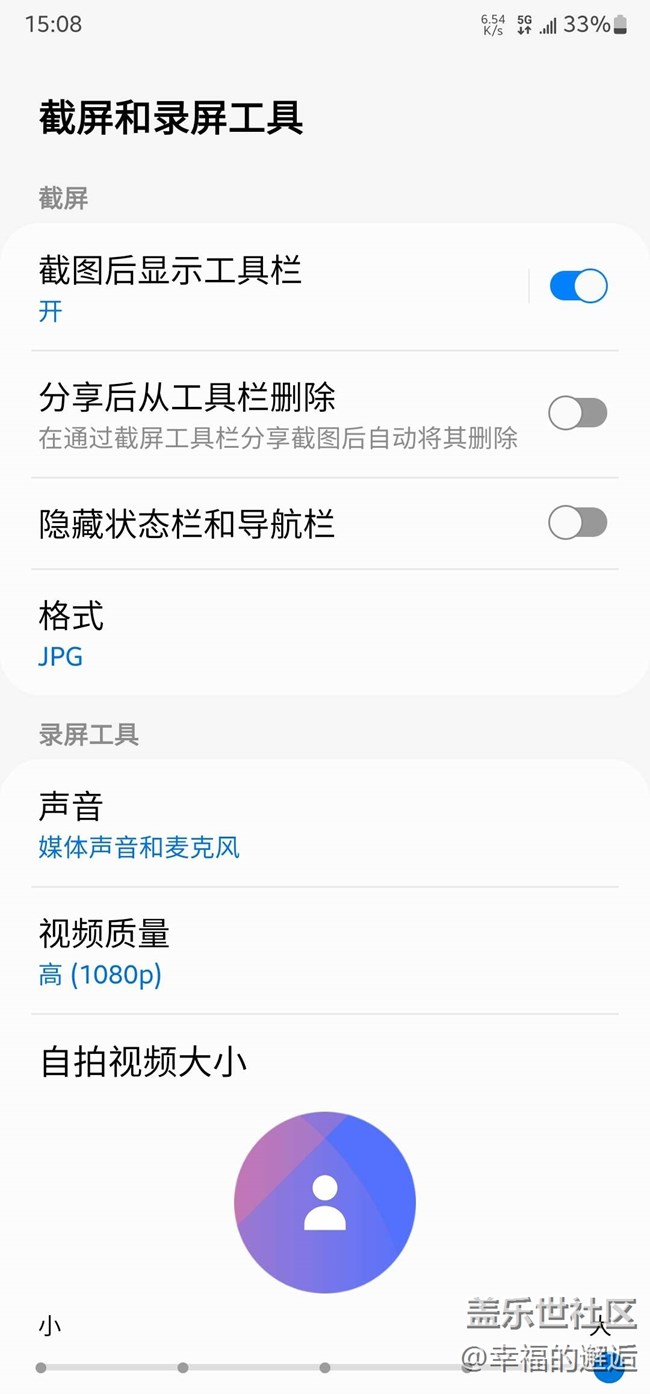
Task: Change 视频质量 from 高 (1080p)
Action: (x=325, y=951)
